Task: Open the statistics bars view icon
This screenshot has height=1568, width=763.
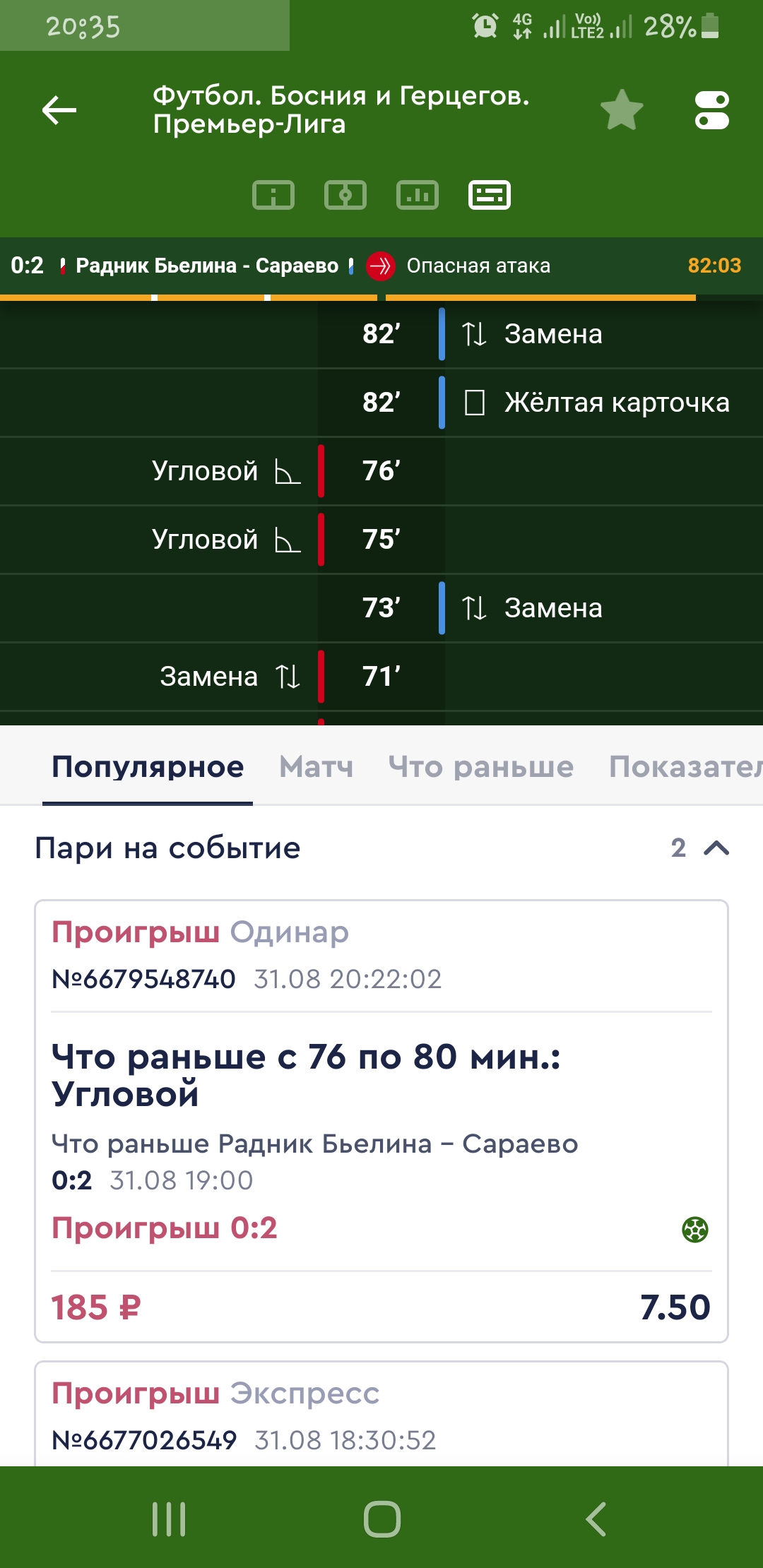Action: point(418,195)
